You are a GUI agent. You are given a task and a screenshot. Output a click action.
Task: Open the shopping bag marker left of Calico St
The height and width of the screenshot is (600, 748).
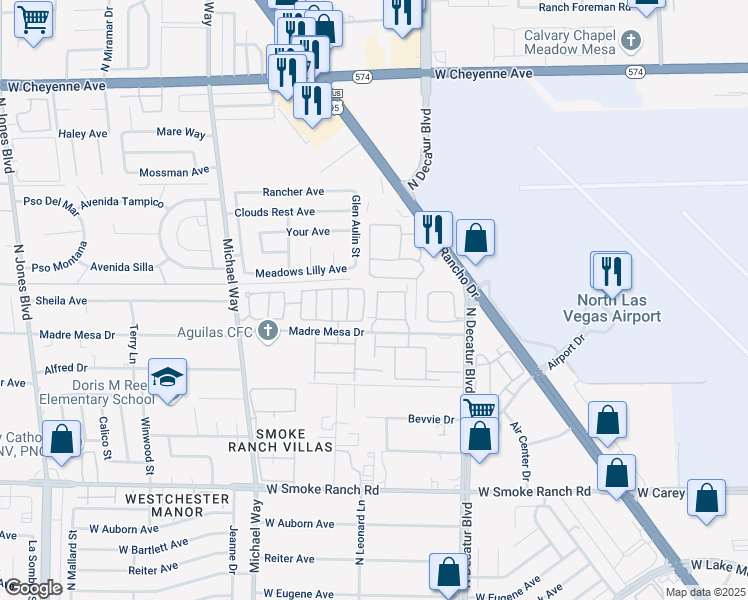coord(62,440)
